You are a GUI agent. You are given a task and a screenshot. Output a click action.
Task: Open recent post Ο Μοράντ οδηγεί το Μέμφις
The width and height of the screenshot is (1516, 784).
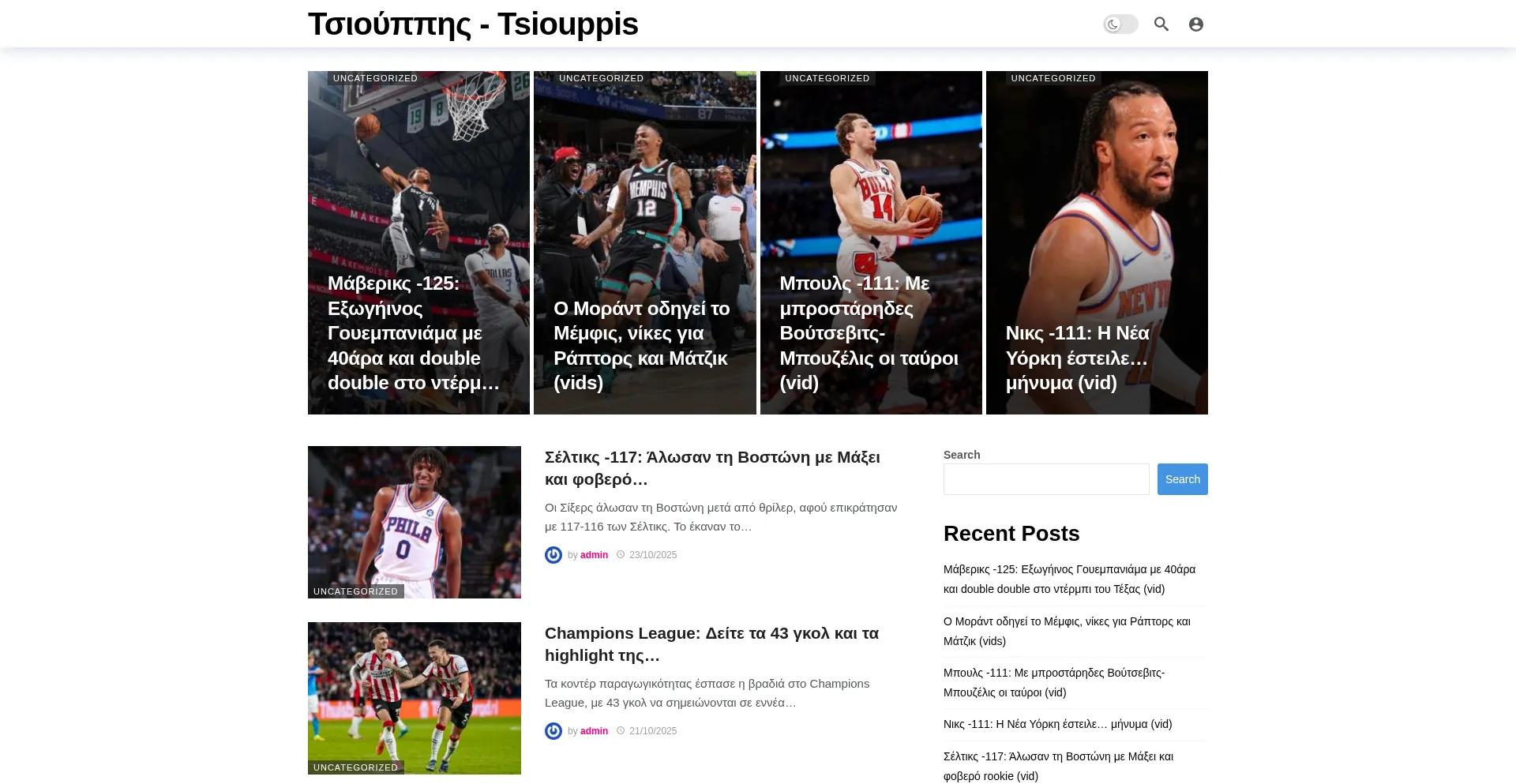(1066, 631)
